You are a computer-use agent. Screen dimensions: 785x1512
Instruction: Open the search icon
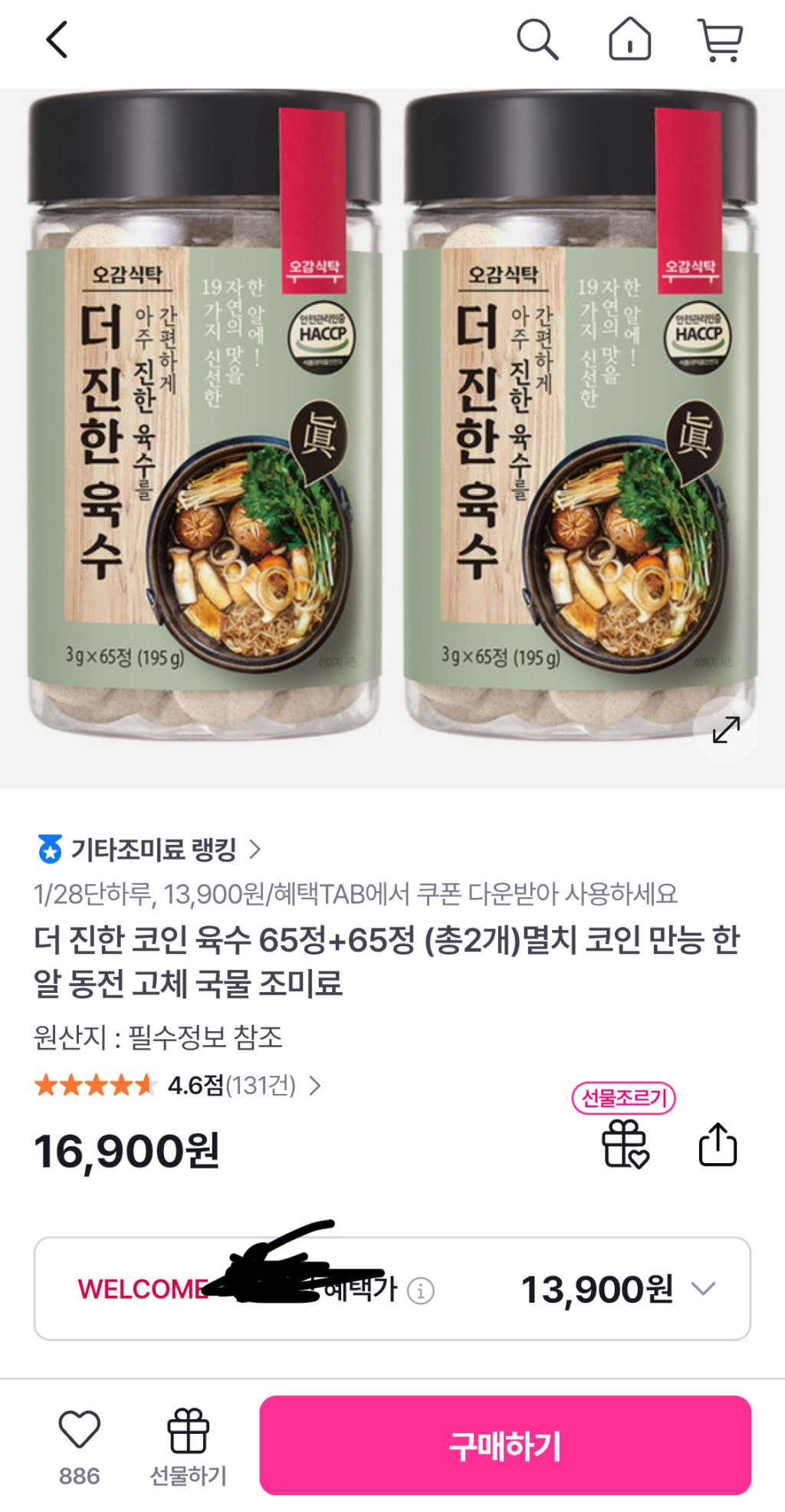coord(537,39)
